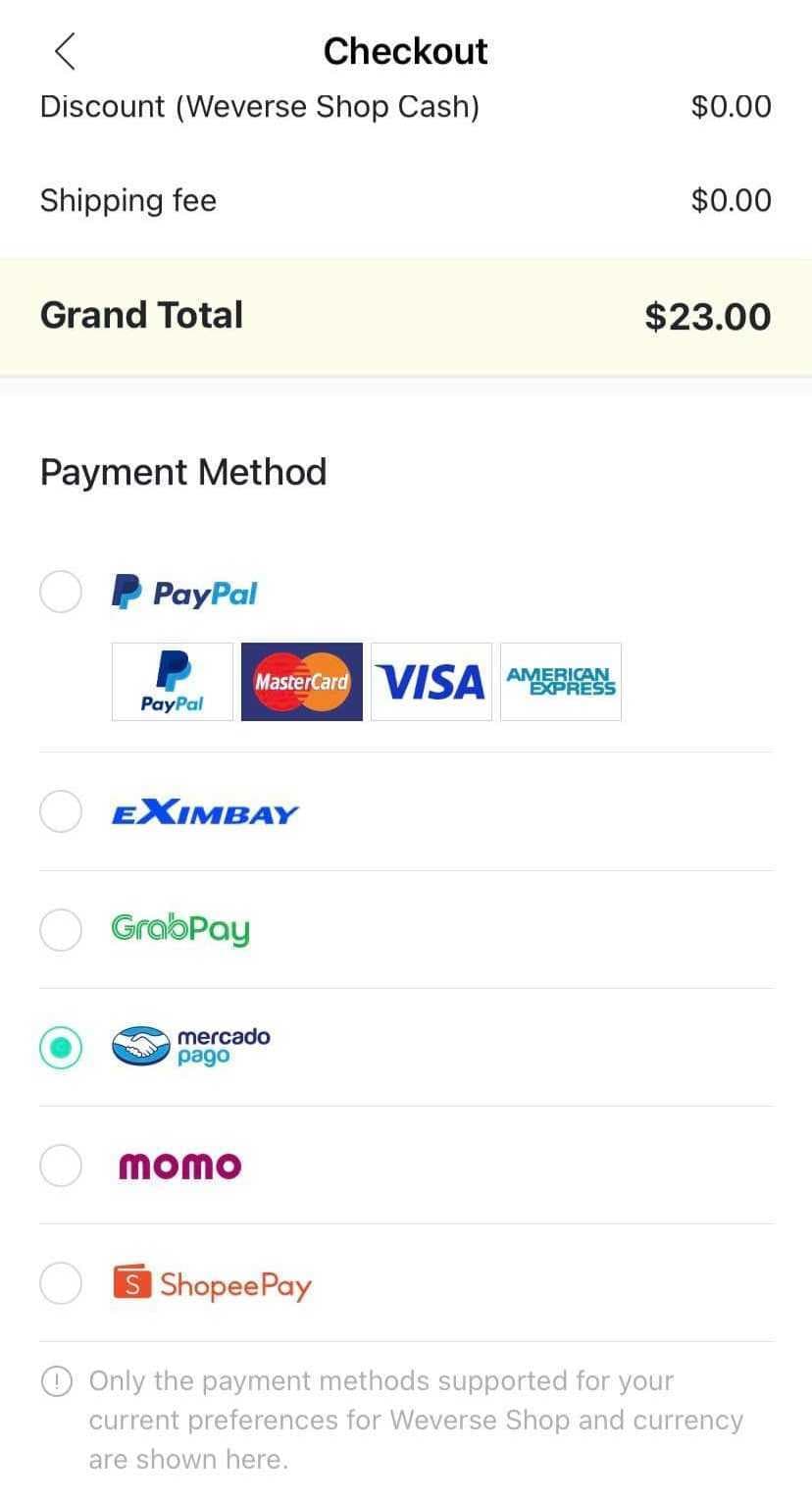812x1504 pixels.
Task: Choose ShopeePay as payment method
Action: pyautogui.click(x=61, y=1283)
